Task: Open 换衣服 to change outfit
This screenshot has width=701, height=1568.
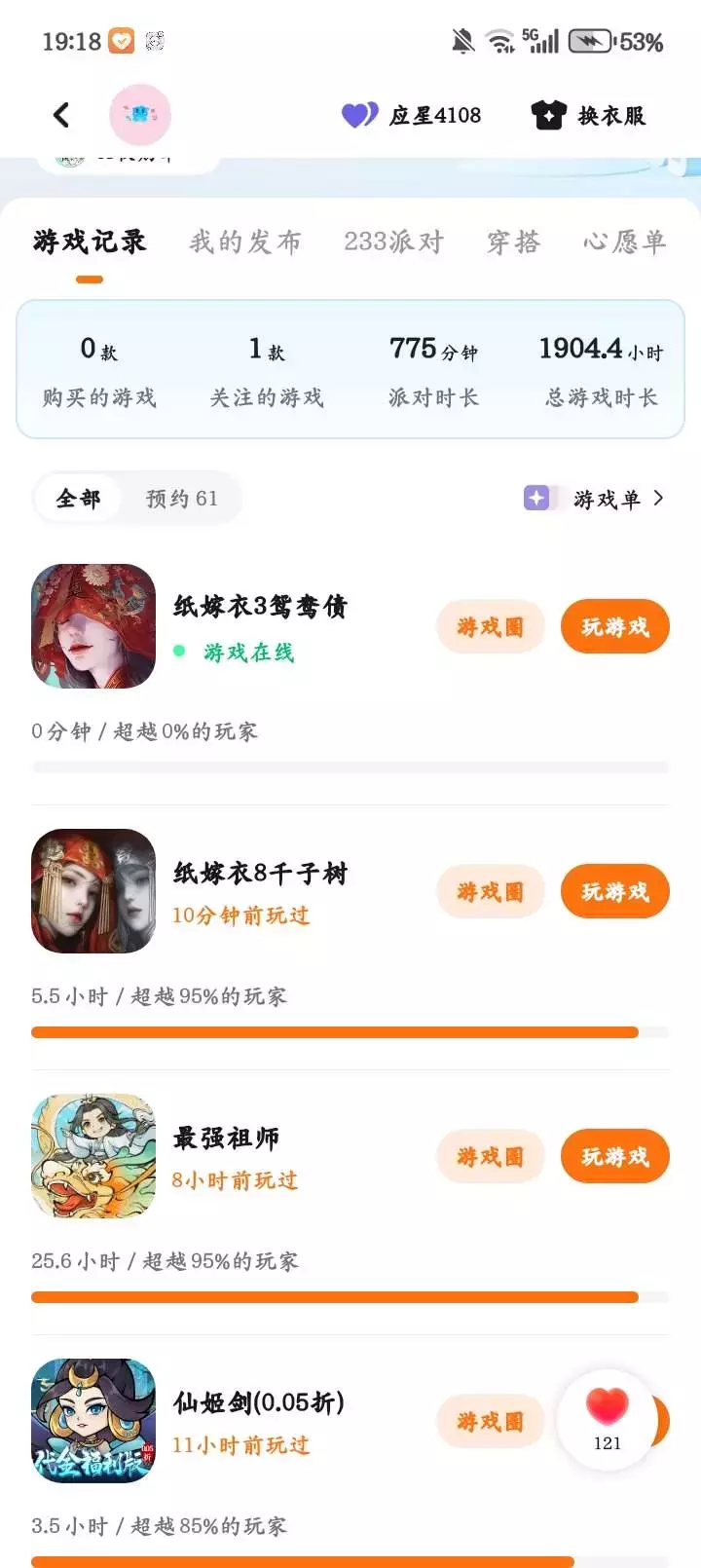Action: coord(589,115)
